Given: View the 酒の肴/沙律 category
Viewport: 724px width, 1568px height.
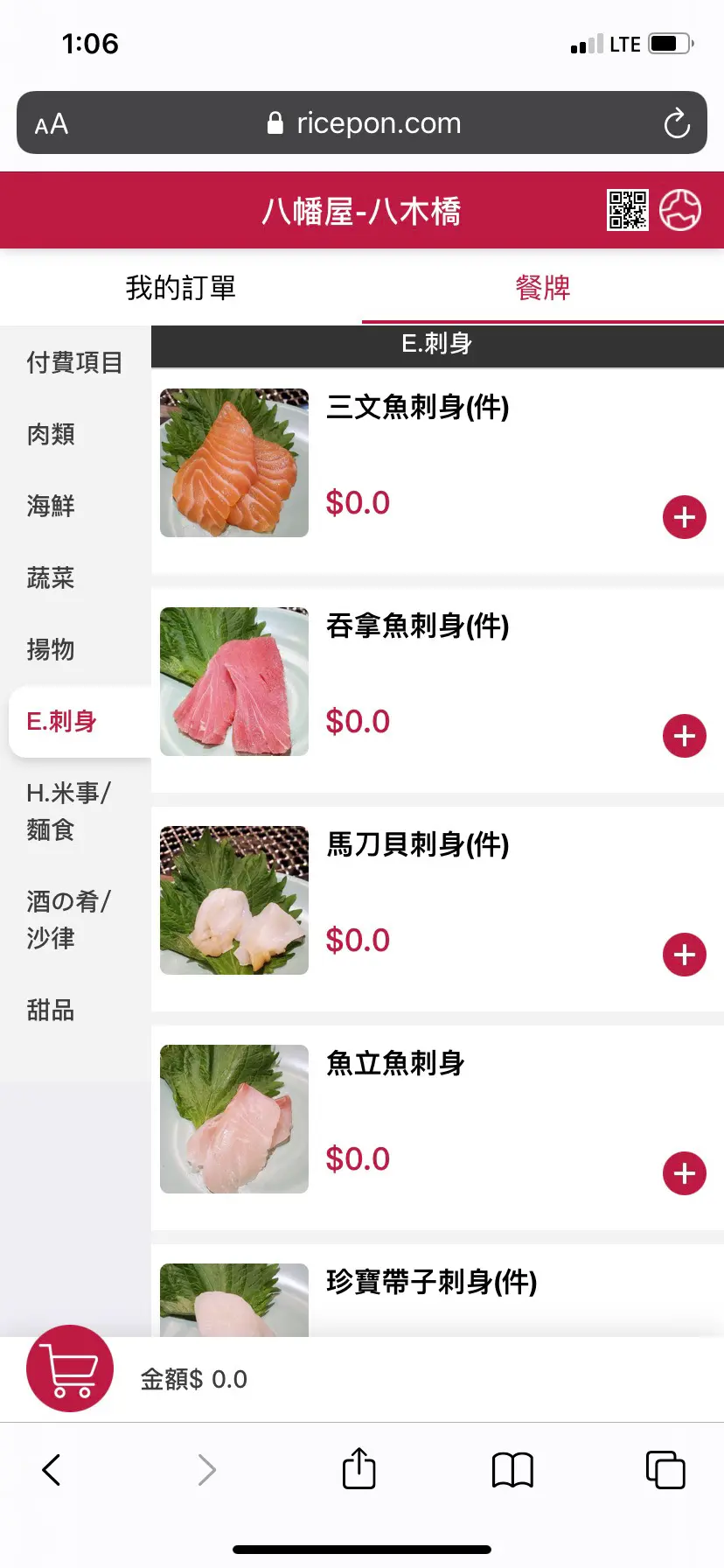Looking at the screenshot, I should pyautogui.click(x=68, y=920).
